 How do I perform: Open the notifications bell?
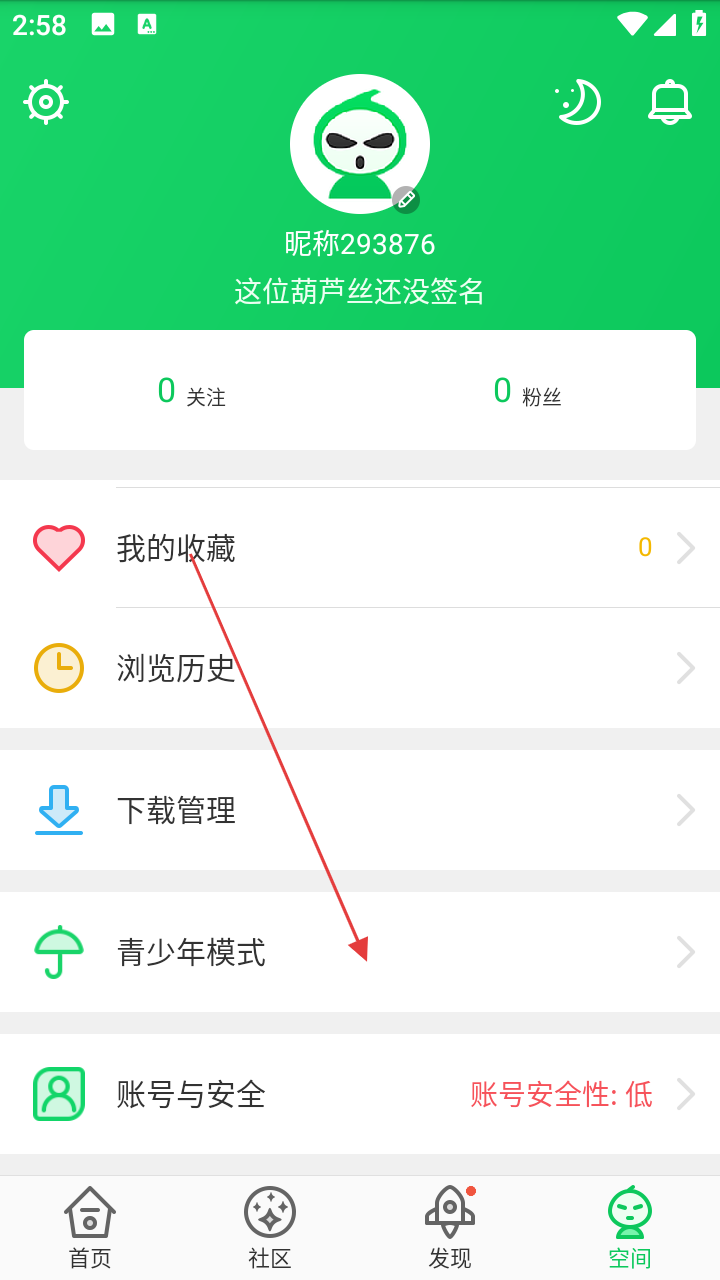click(669, 102)
